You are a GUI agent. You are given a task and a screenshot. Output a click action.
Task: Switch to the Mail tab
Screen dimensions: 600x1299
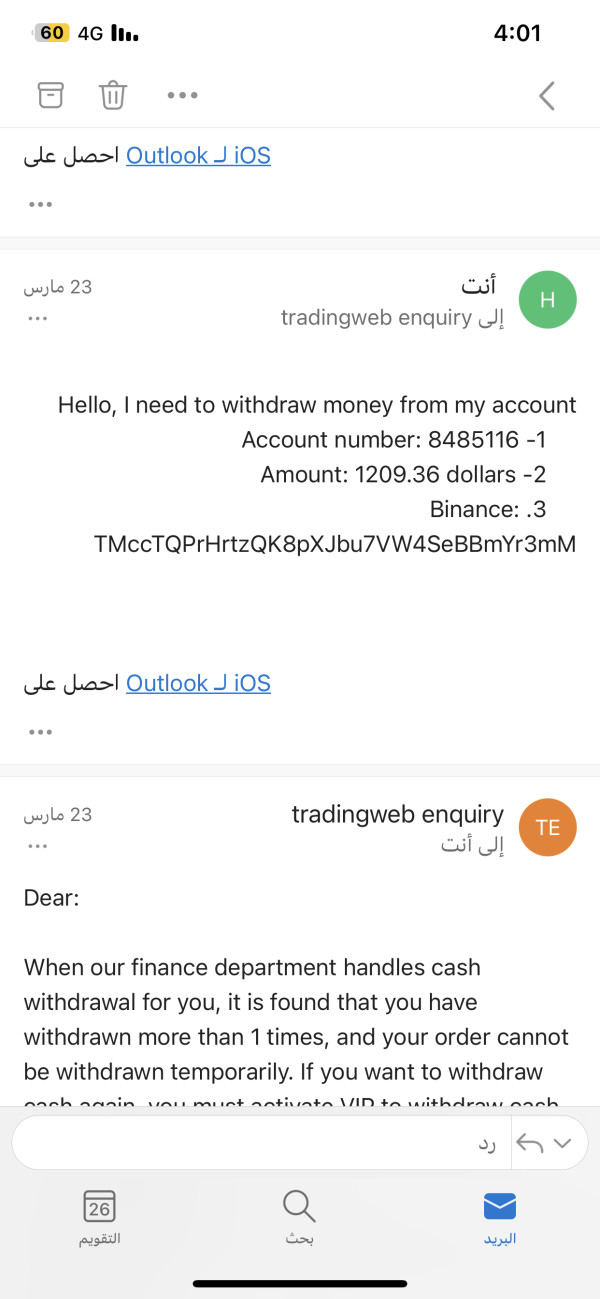click(x=500, y=1216)
